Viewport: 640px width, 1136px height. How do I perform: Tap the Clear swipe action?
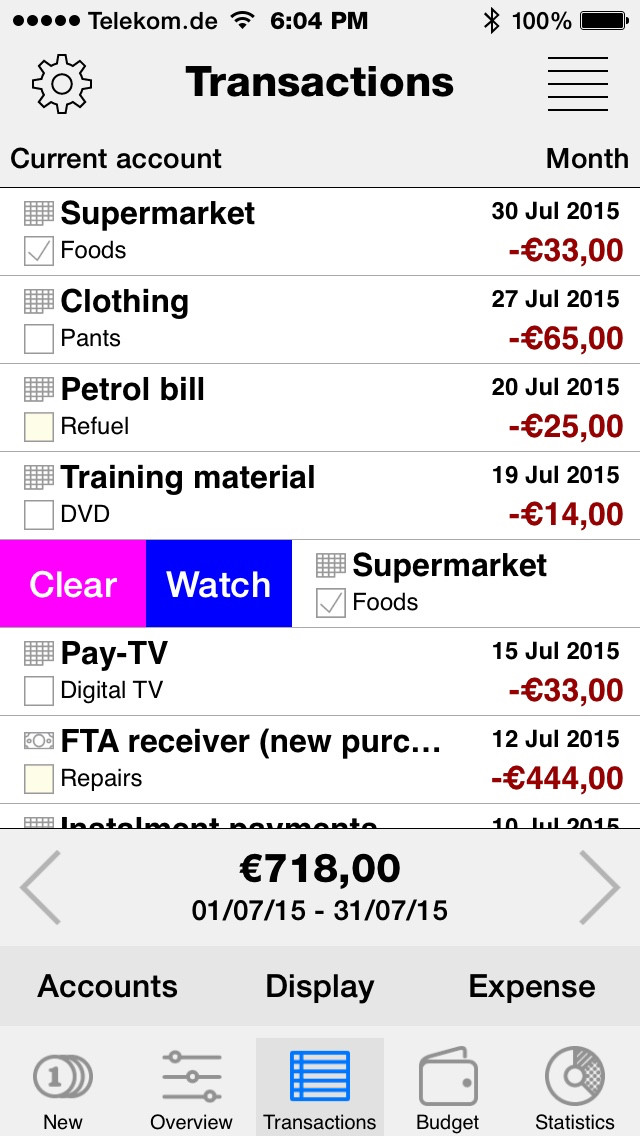(x=72, y=584)
